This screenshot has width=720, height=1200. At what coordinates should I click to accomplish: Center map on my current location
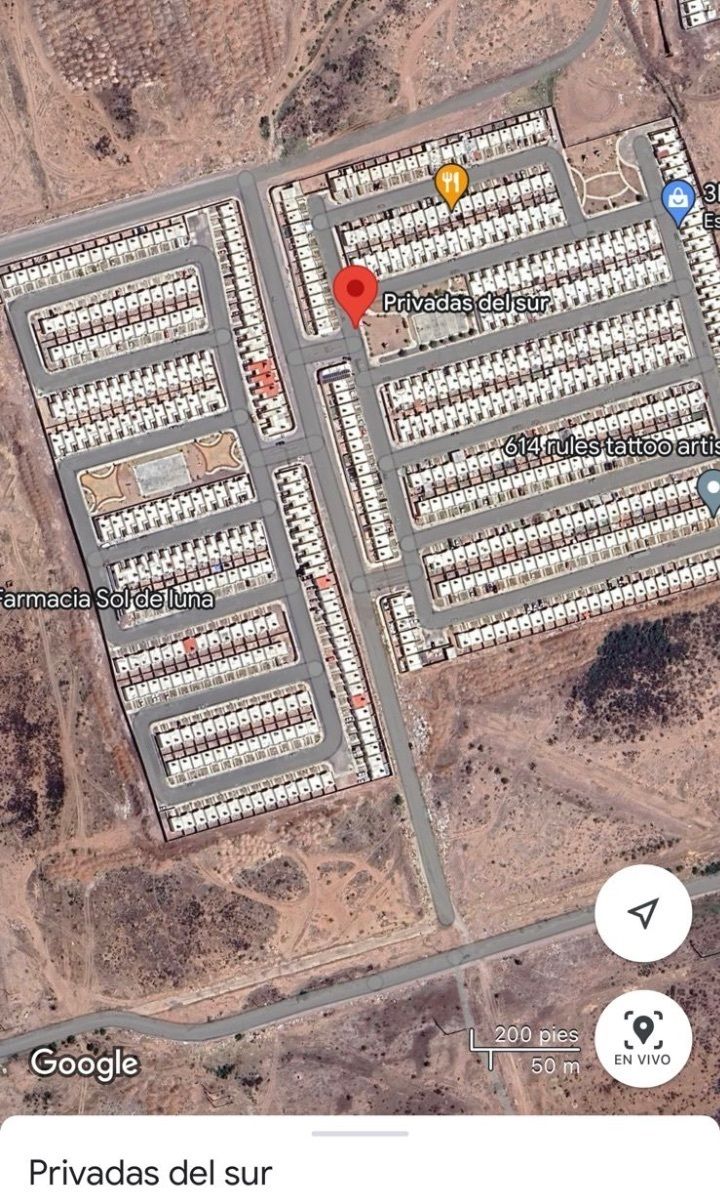coord(643,913)
